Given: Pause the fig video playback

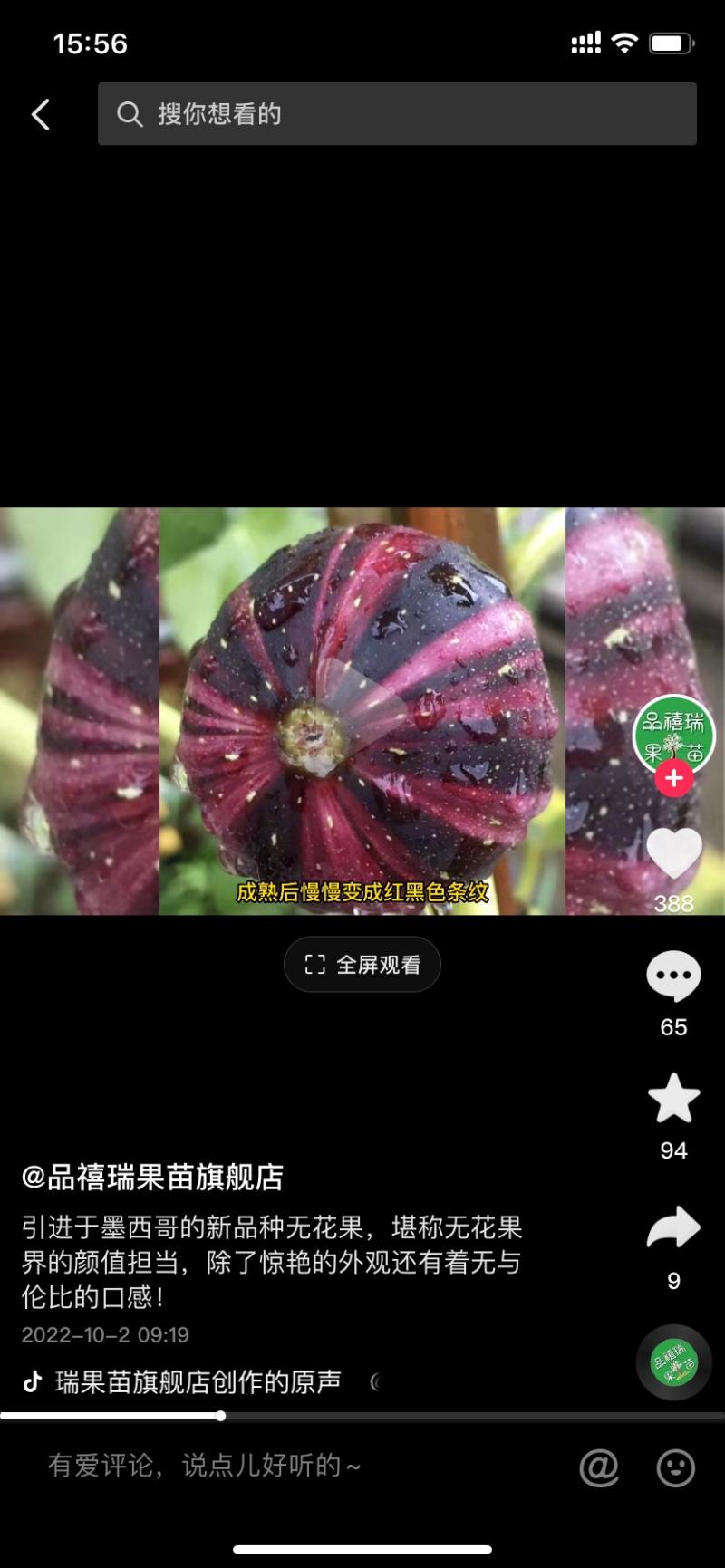Looking at the screenshot, I should pos(362,711).
